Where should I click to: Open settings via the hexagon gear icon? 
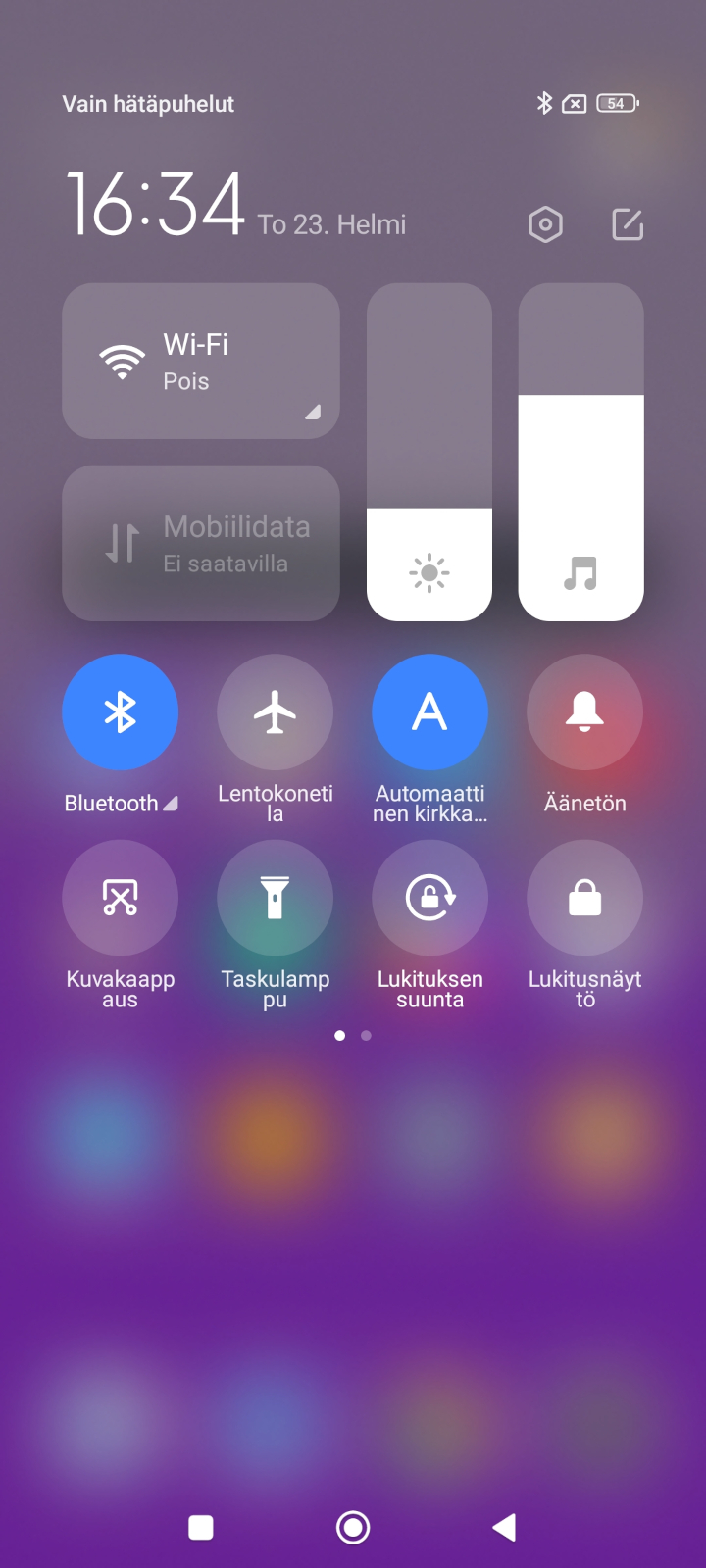pyautogui.click(x=545, y=225)
